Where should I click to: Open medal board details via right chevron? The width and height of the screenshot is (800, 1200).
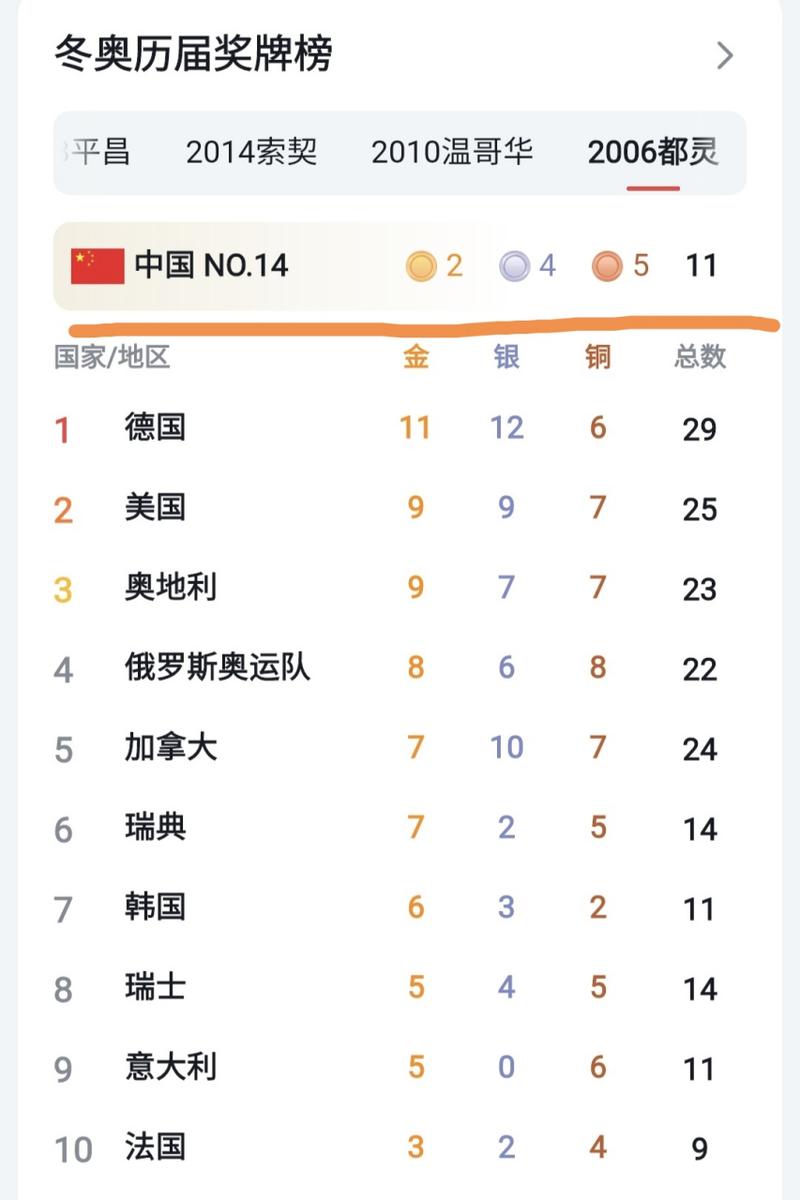click(724, 57)
